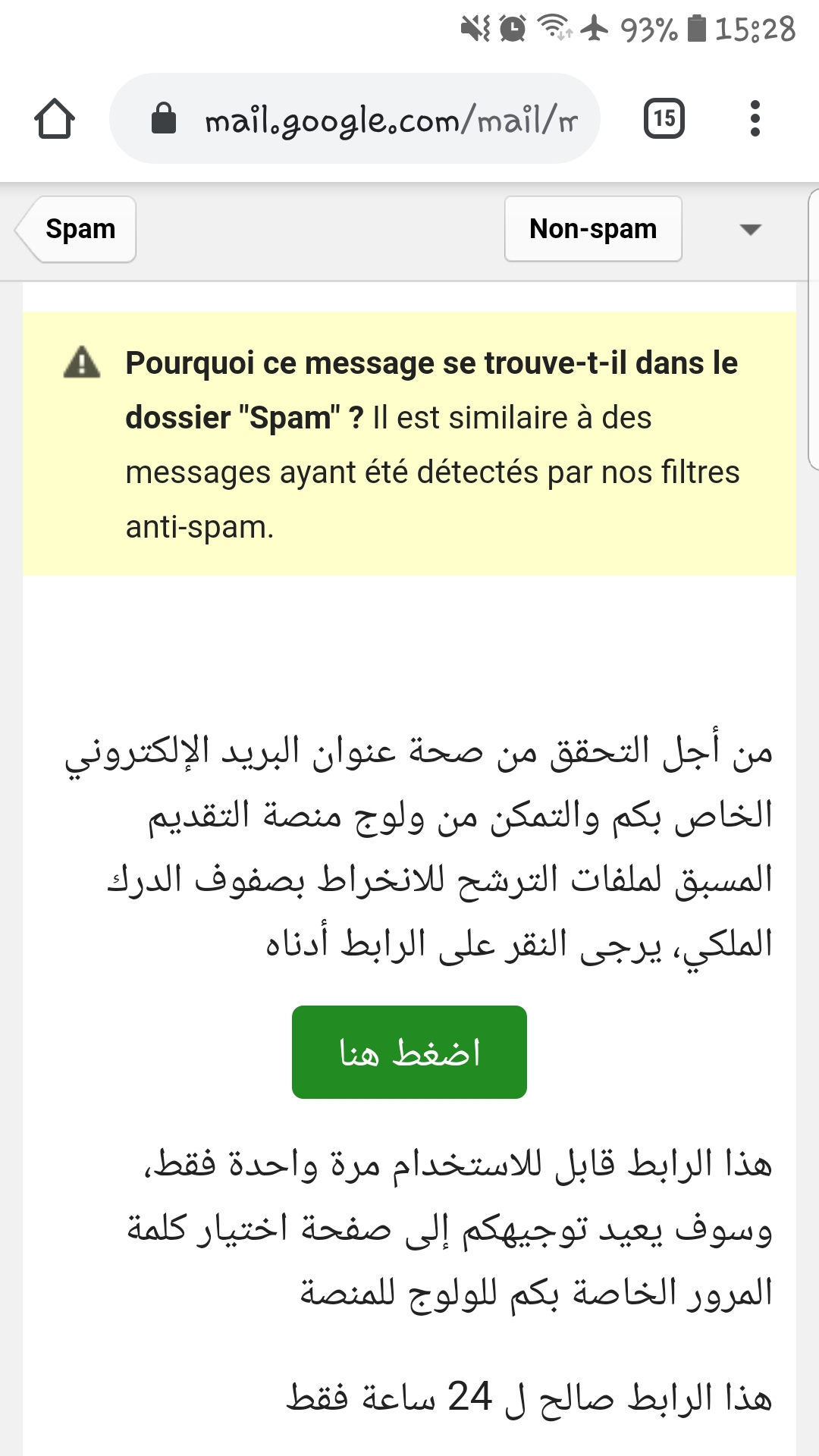
Task: Open the browser overflow menu
Action: (754, 118)
